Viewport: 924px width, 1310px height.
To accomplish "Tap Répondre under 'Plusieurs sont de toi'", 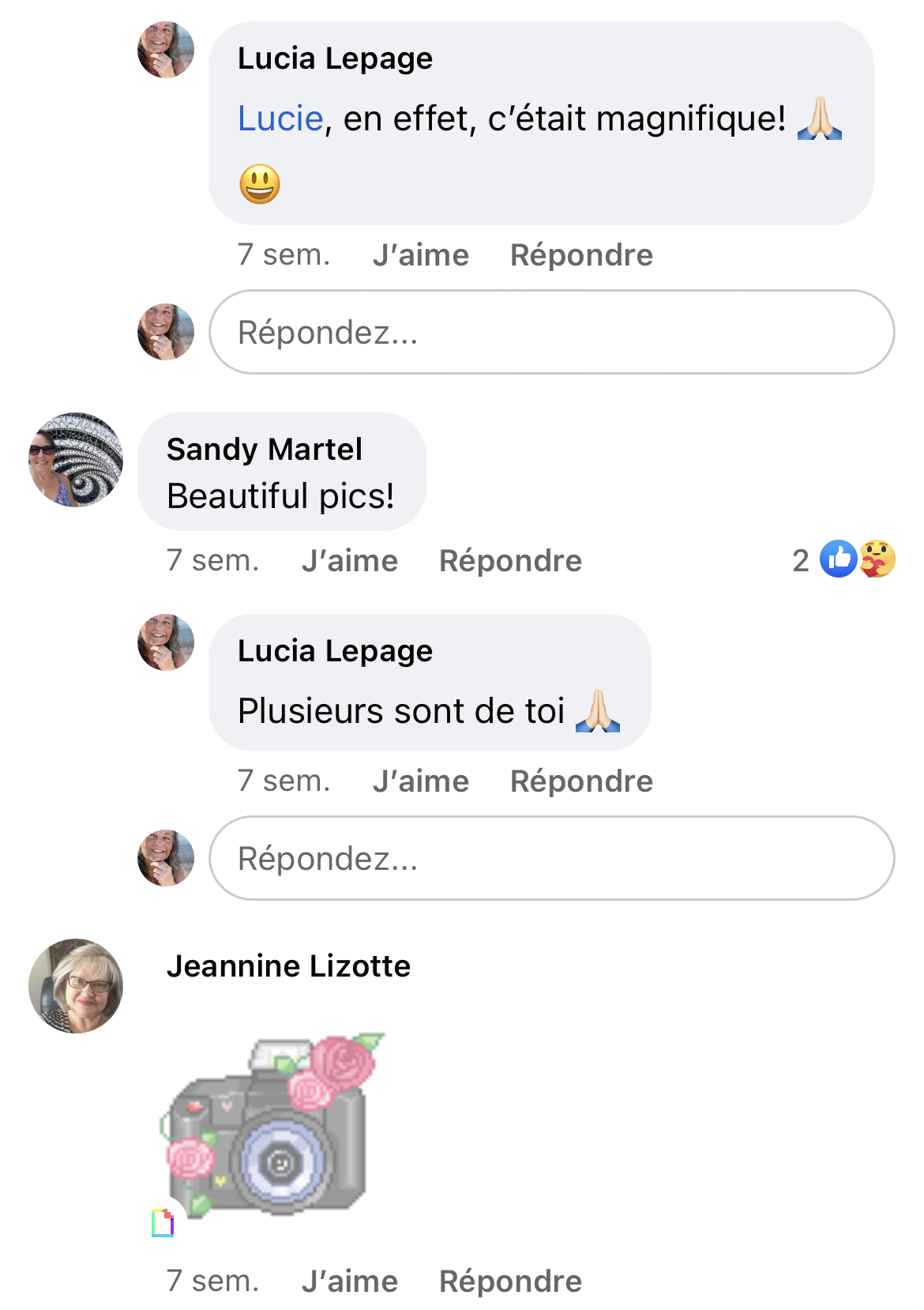I will coord(581,781).
